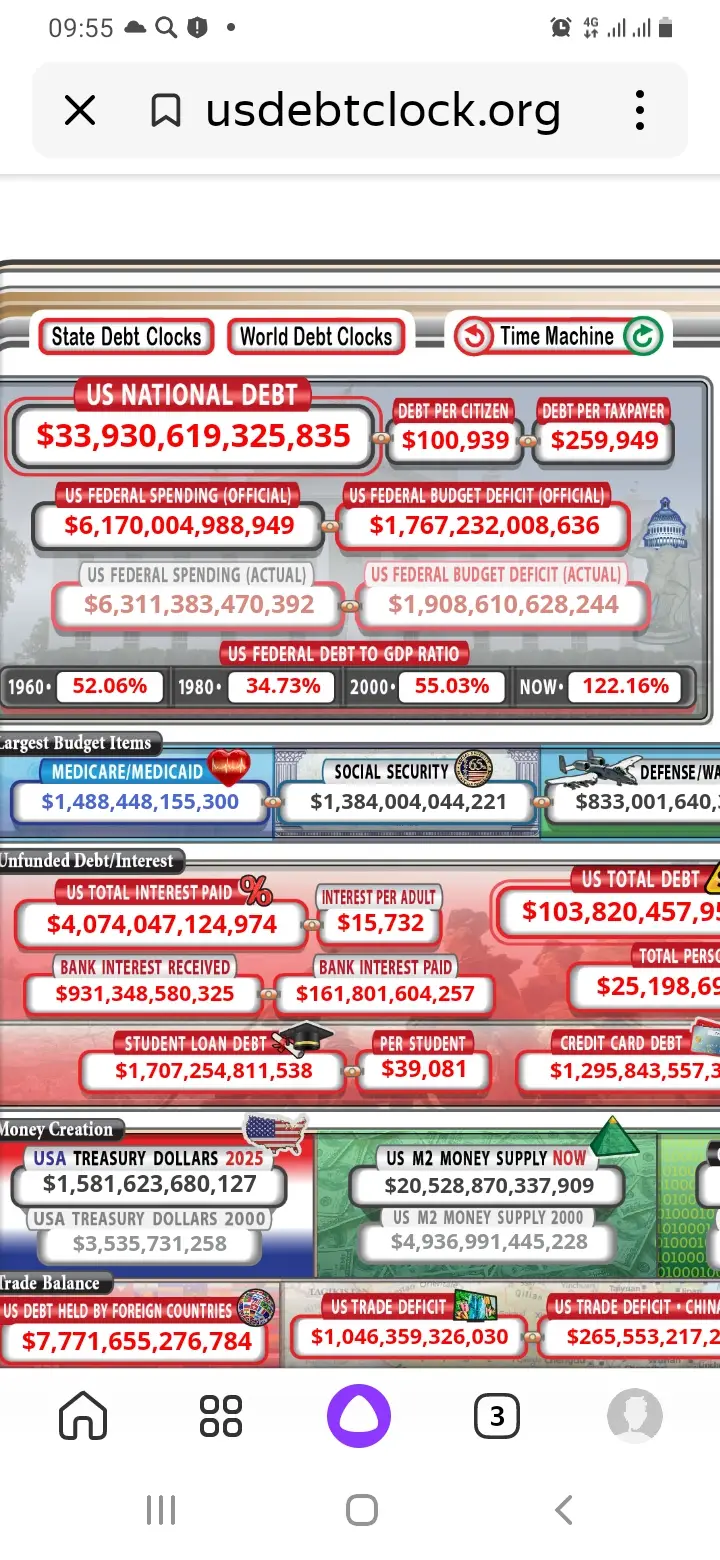
Task: View the three open tabs
Action: click(497, 1416)
